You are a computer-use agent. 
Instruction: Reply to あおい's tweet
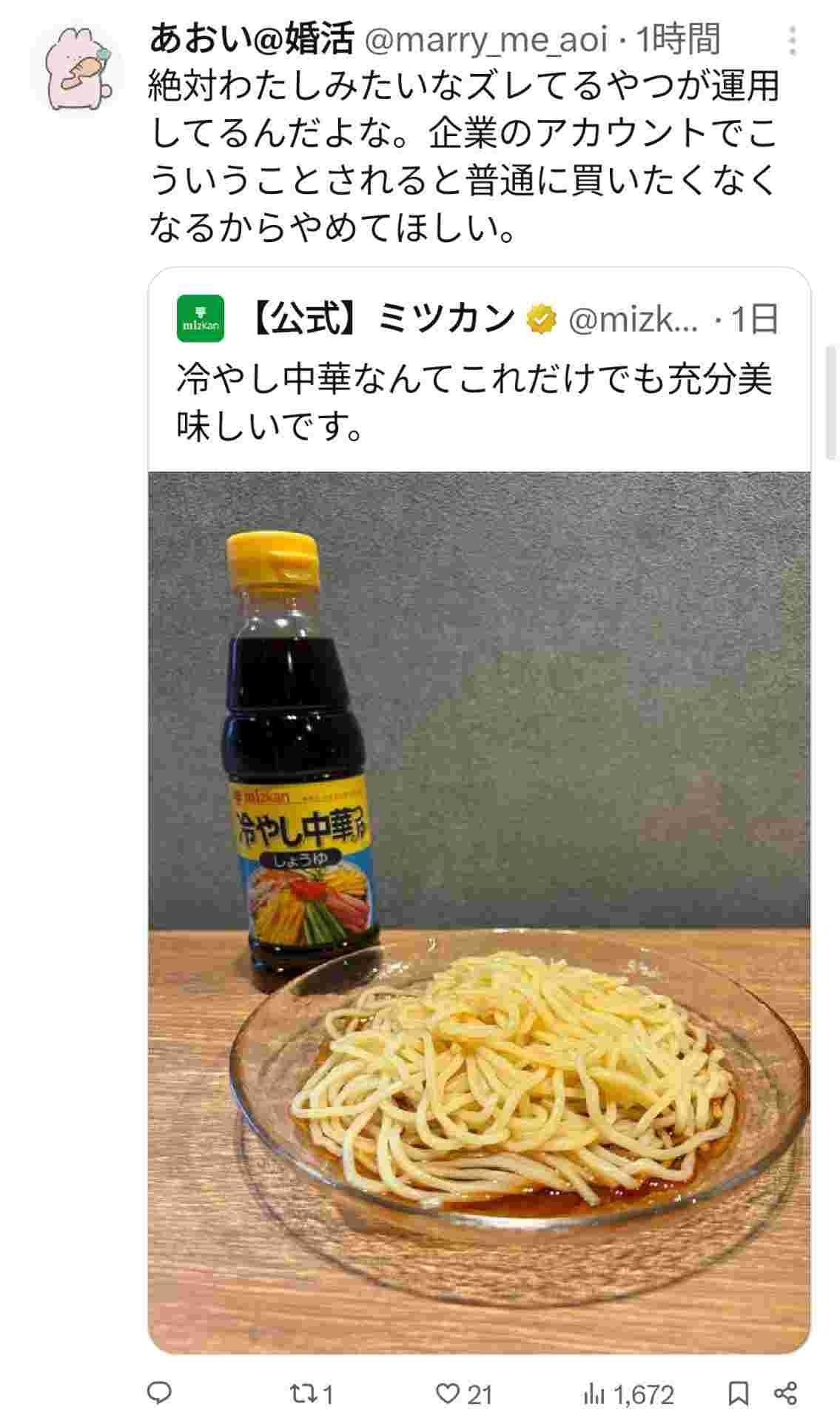click(159, 1394)
